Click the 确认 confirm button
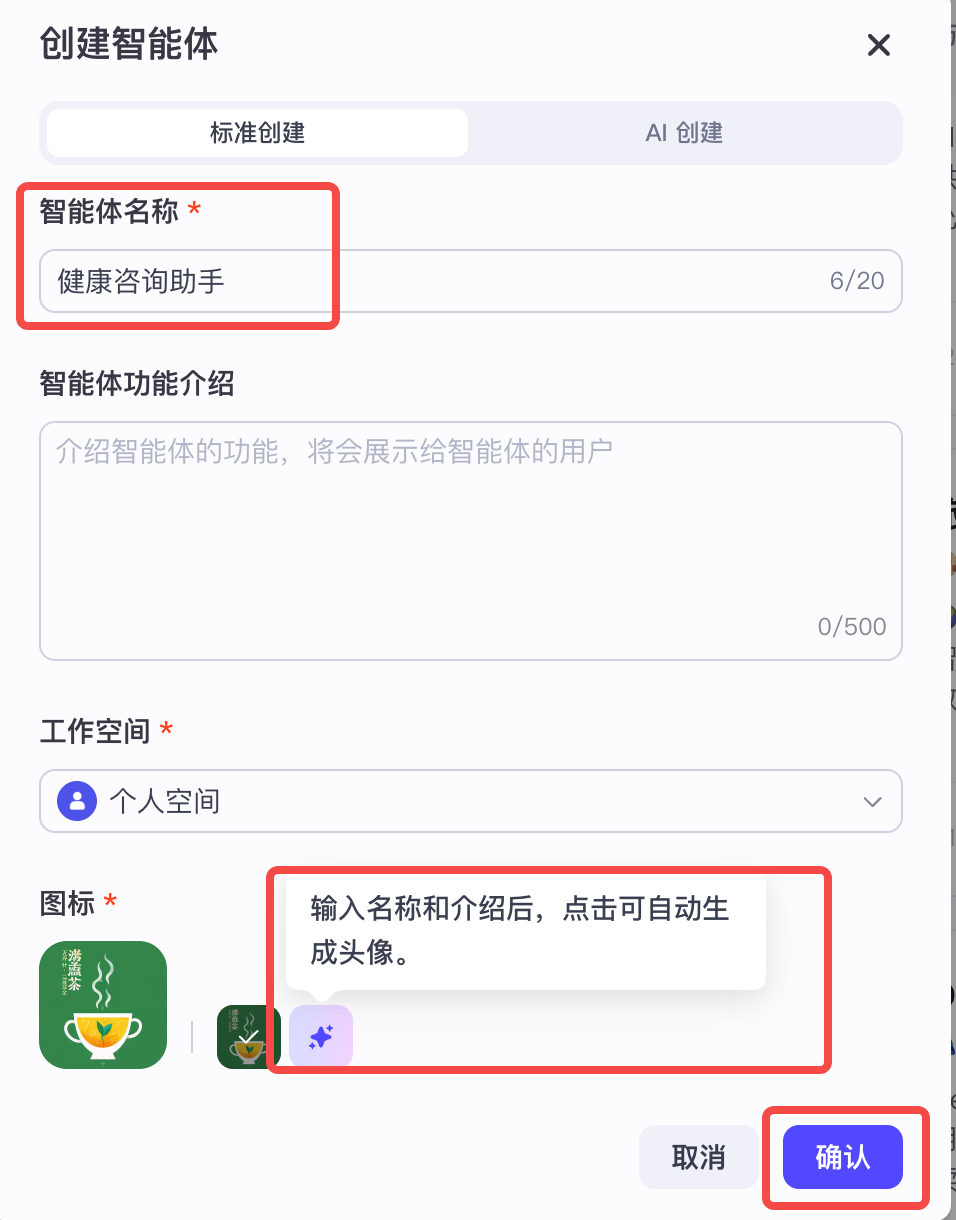This screenshot has width=956, height=1220. coord(843,1156)
